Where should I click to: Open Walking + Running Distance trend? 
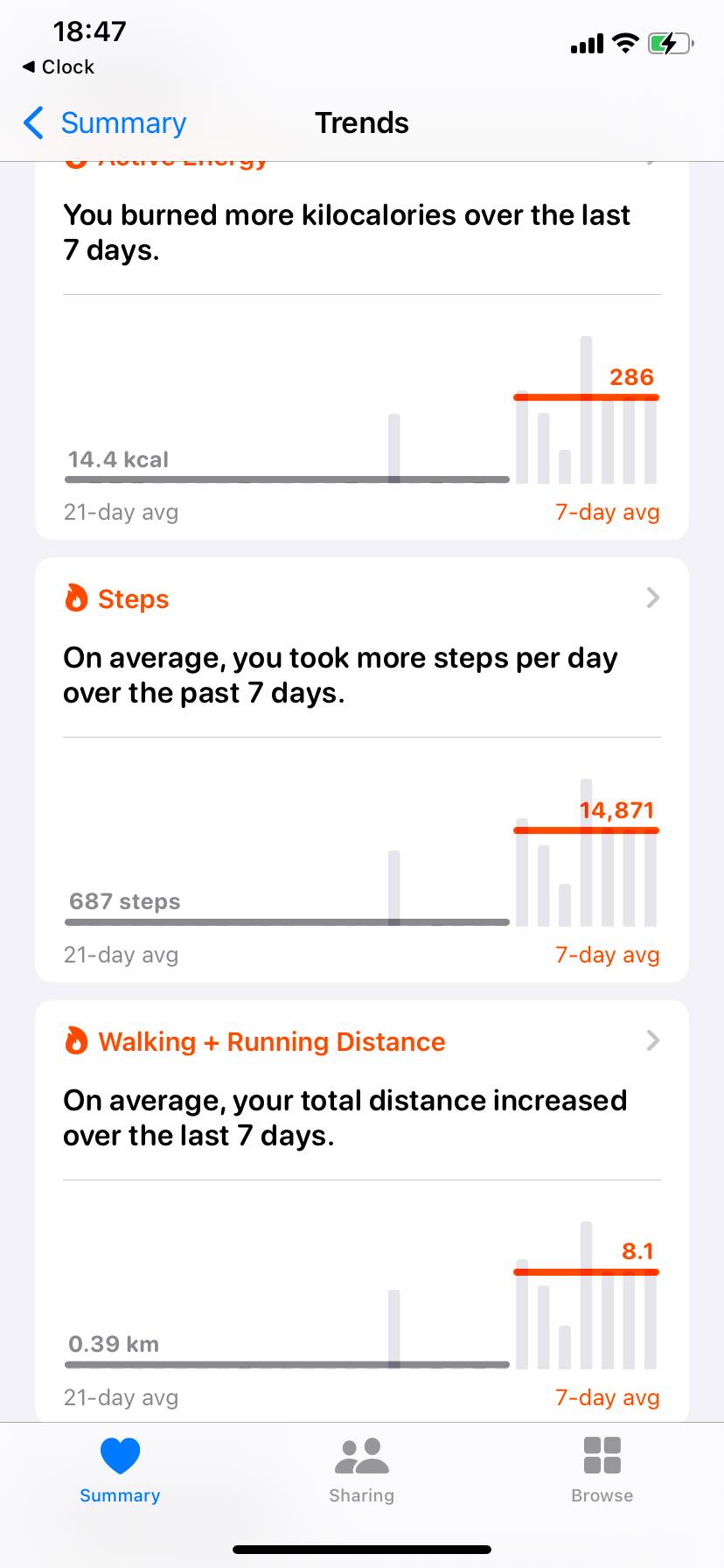pos(362,1042)
